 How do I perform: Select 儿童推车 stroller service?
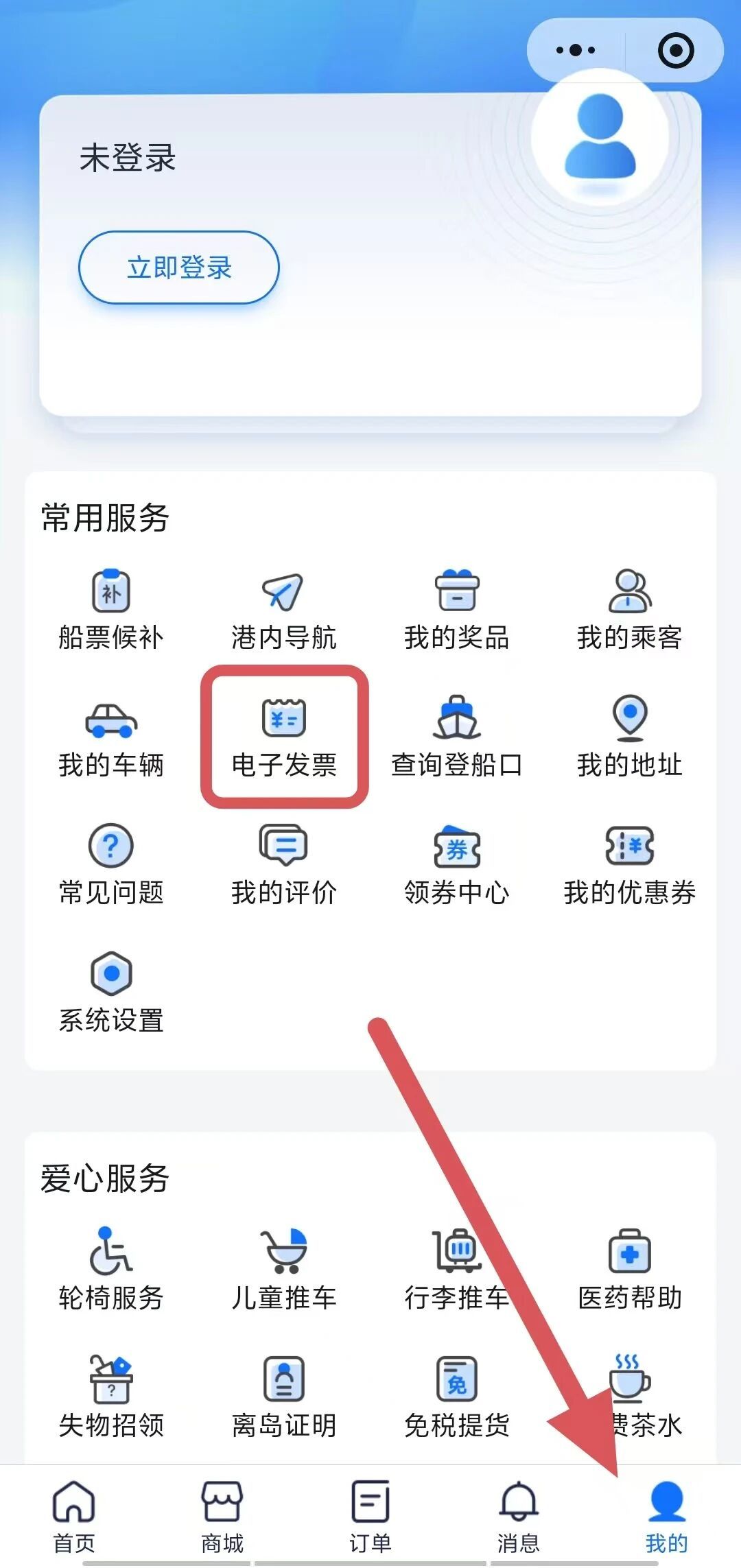[x=283, y=1269]
